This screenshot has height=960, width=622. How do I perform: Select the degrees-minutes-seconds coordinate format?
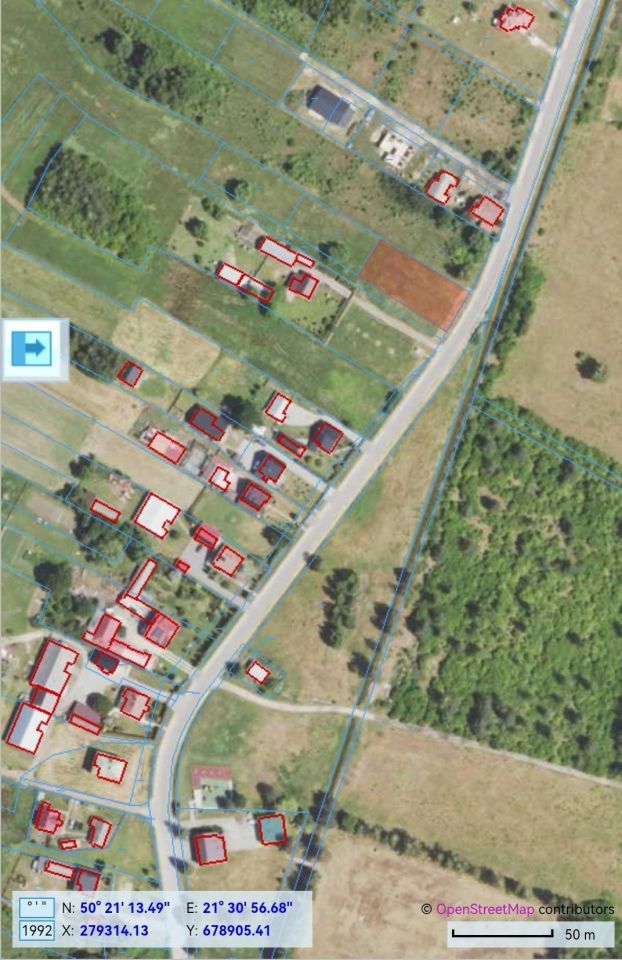38,908
